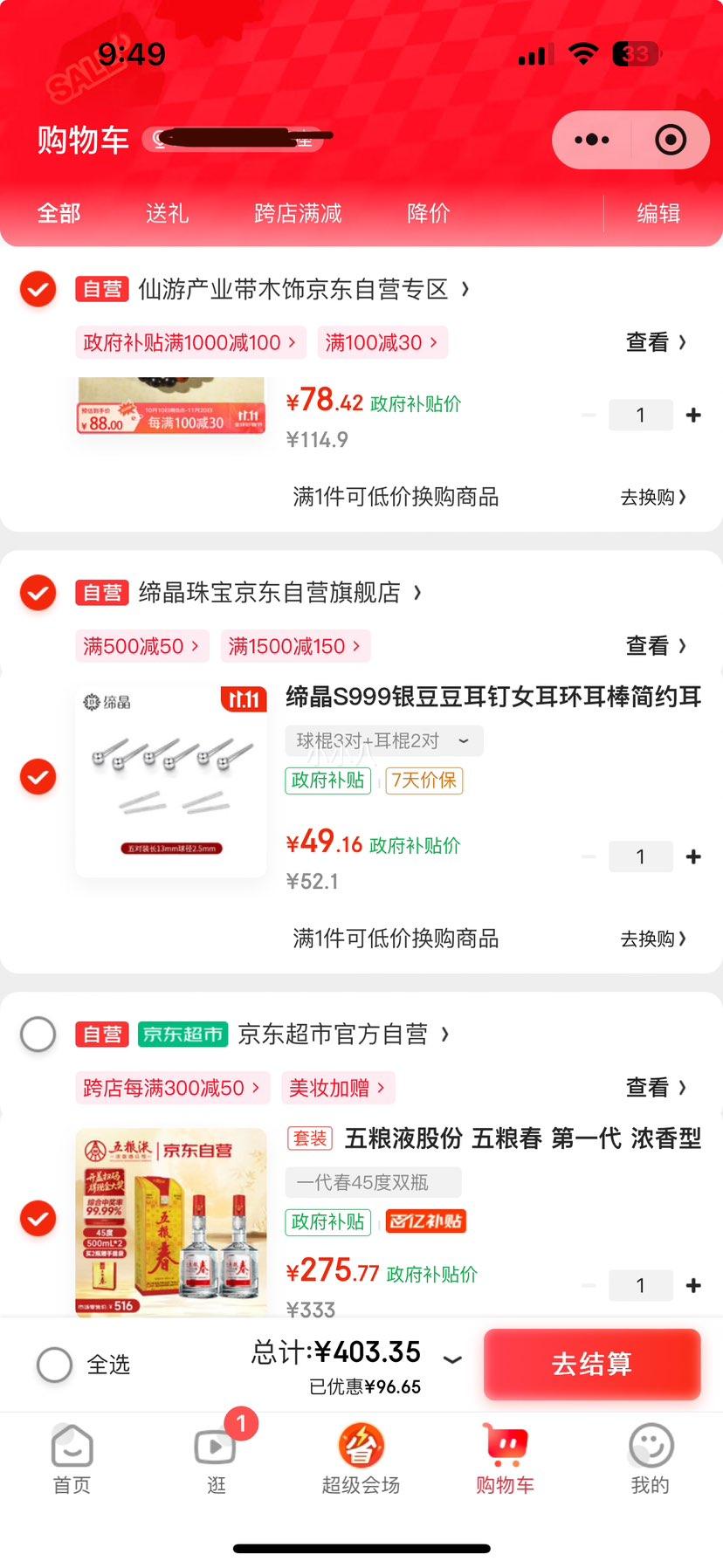Uncheck the 仙游产业带木饰京东自营专区 store checkbox
This screenshot has height=1568, width=723.
point(38,289)
